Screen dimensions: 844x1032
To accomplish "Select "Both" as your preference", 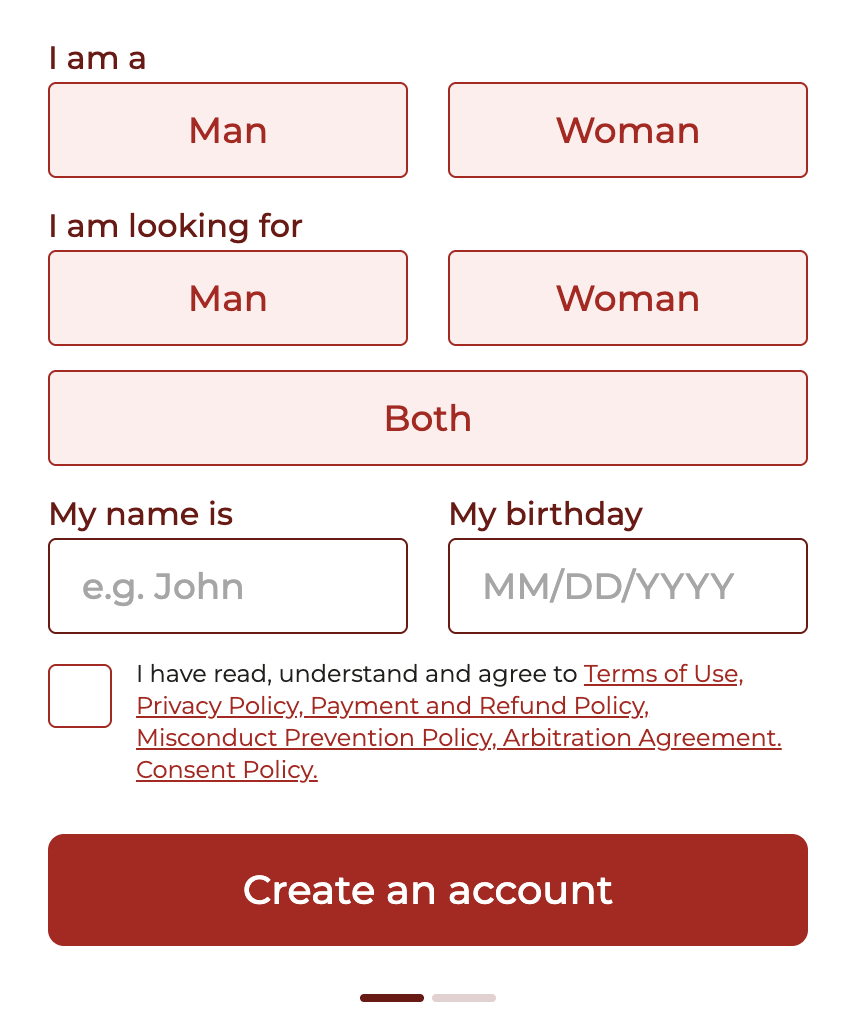I will coord(427,418).
